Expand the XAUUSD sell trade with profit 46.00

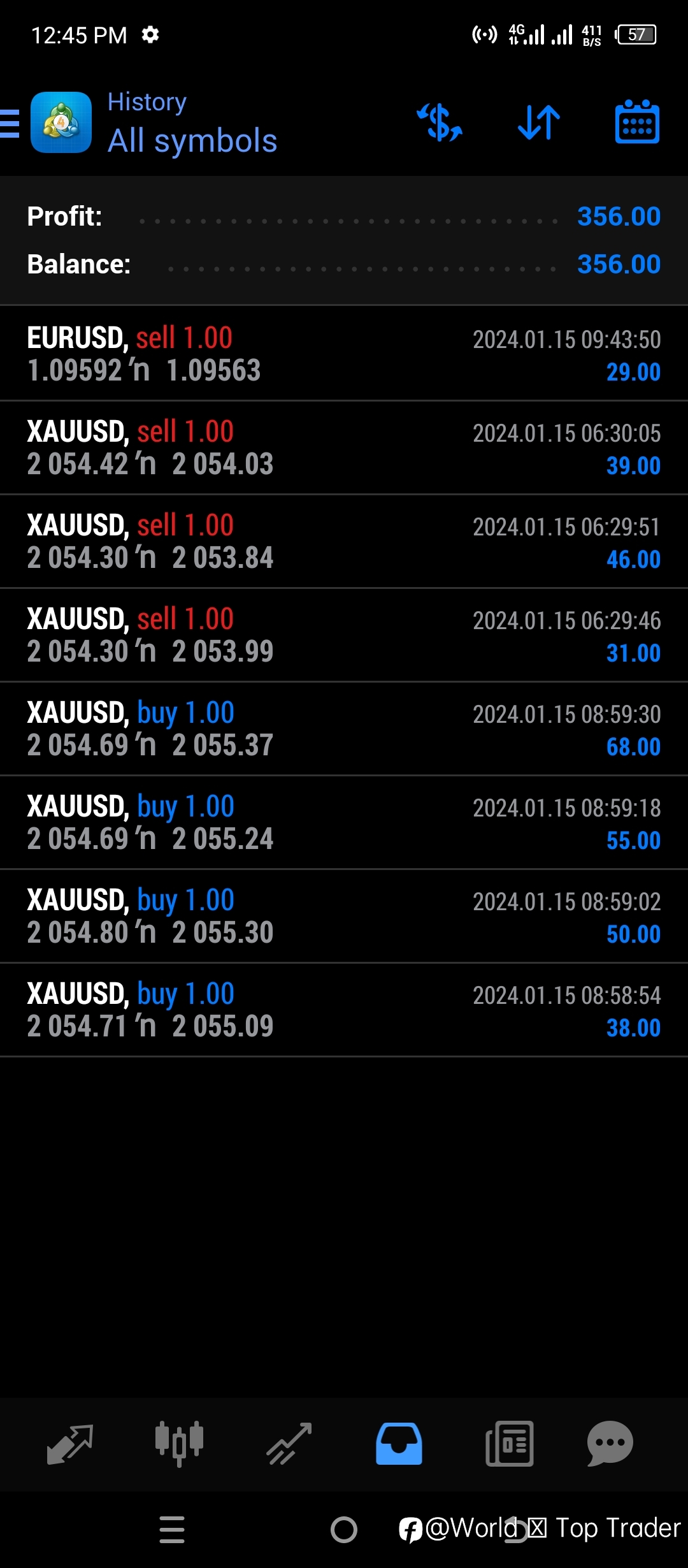pyautogui.click(x=344, y=541)
